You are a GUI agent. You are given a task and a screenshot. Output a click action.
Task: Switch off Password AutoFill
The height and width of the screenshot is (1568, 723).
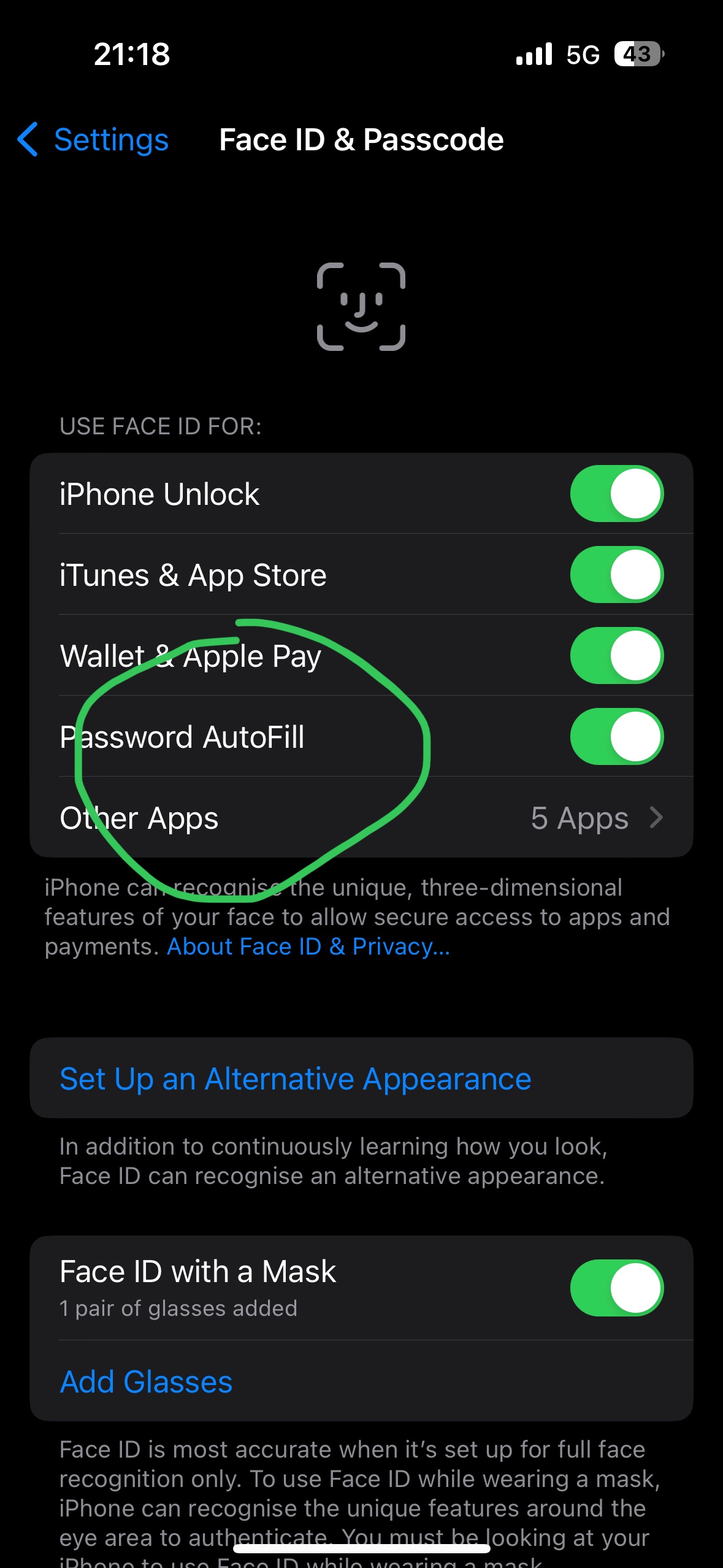click(x=616, y=737)
